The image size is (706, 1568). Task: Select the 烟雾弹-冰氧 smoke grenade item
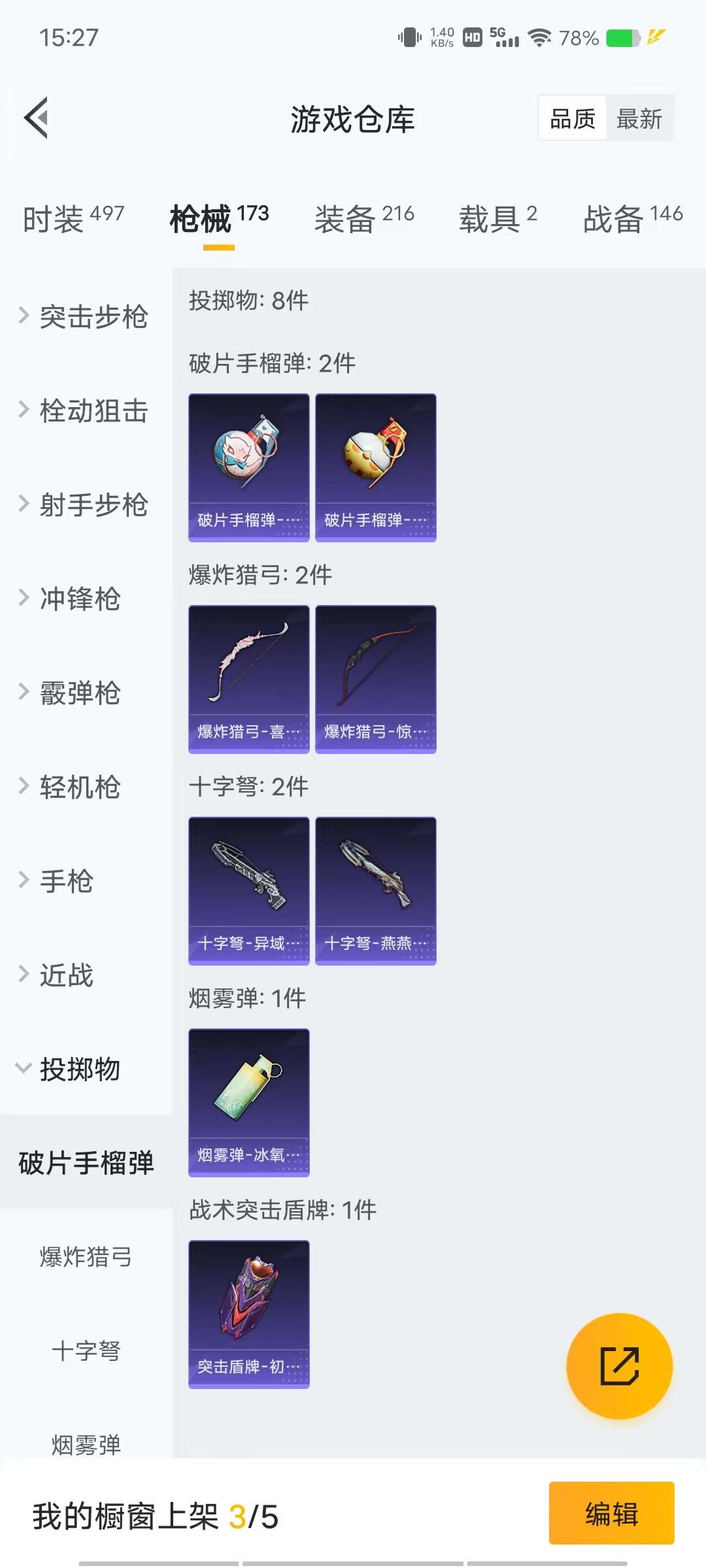(248, 1103)
